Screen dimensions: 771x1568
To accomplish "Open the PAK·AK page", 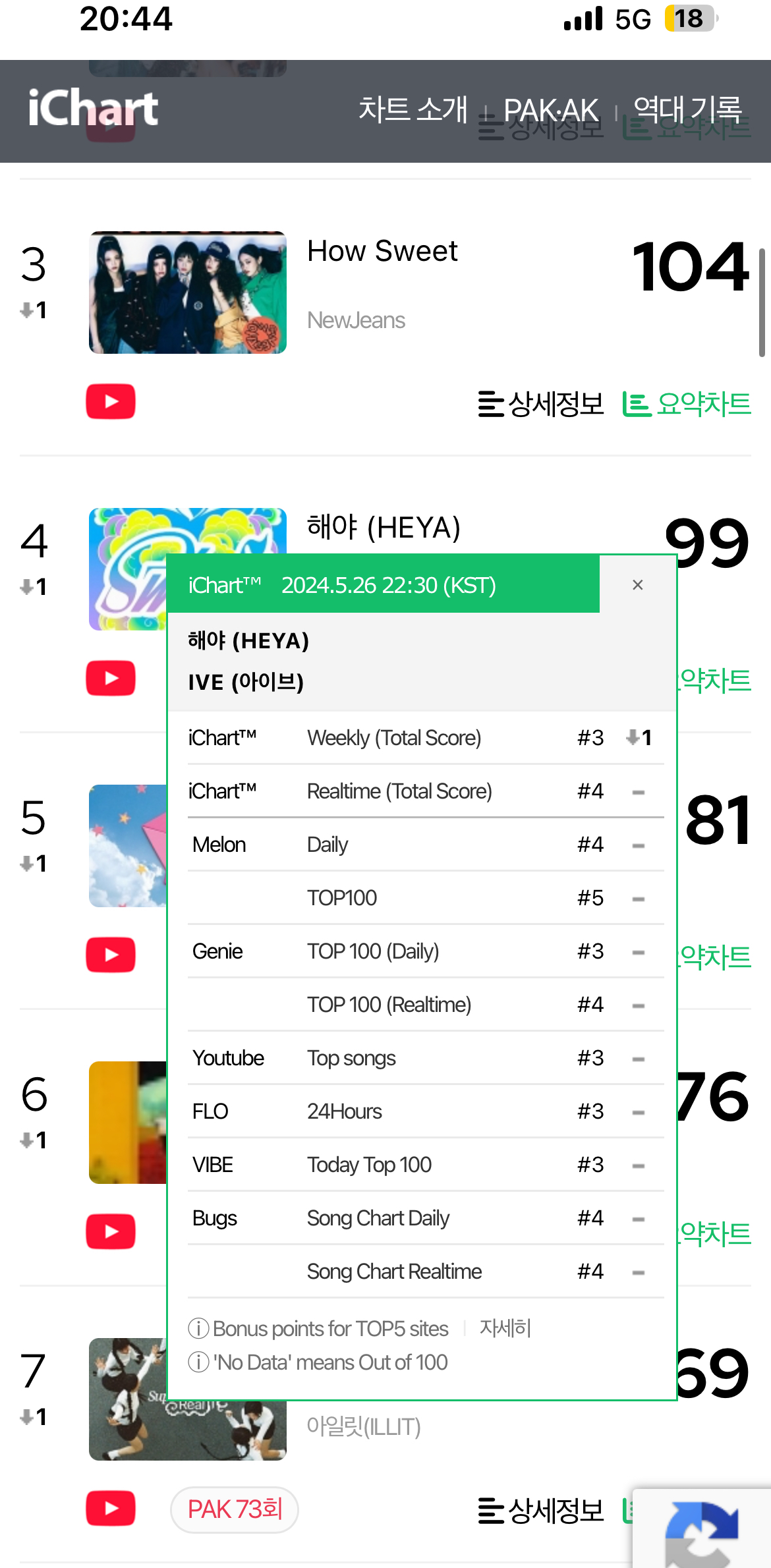I will coord(551,109).
